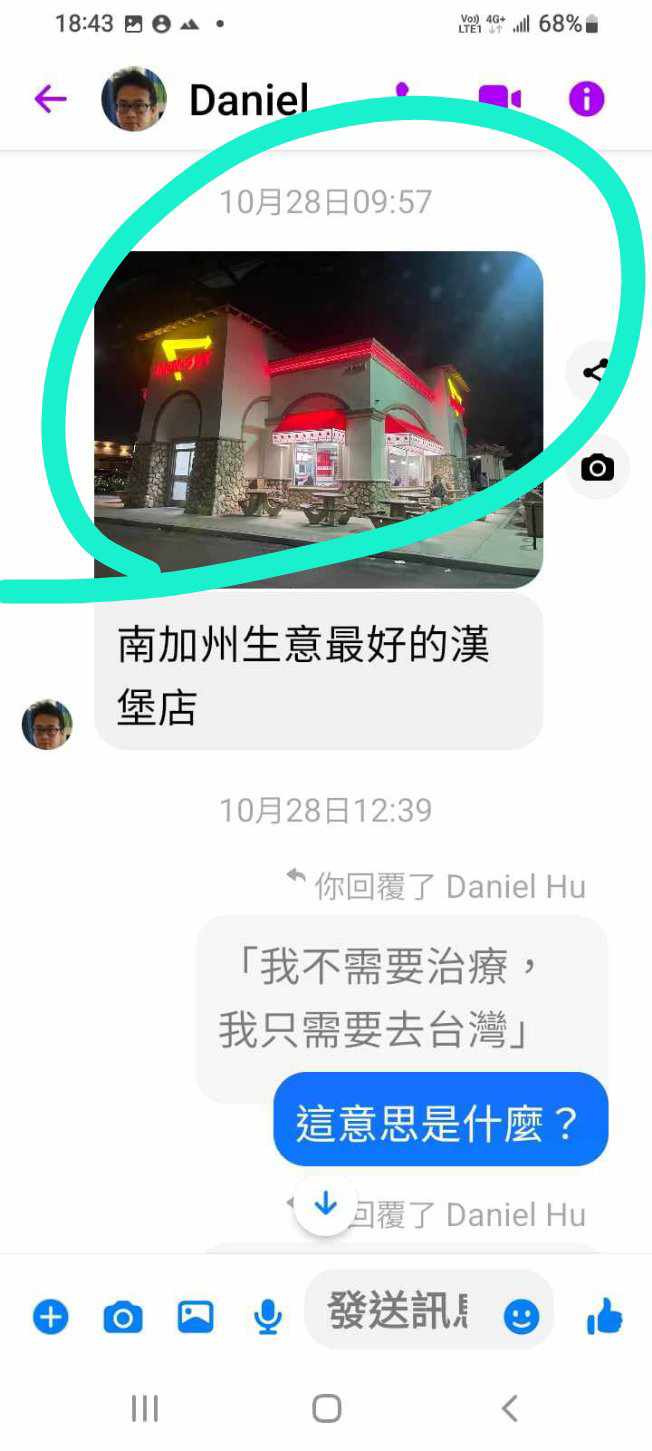Open more actions plus button

point(50,1317)
